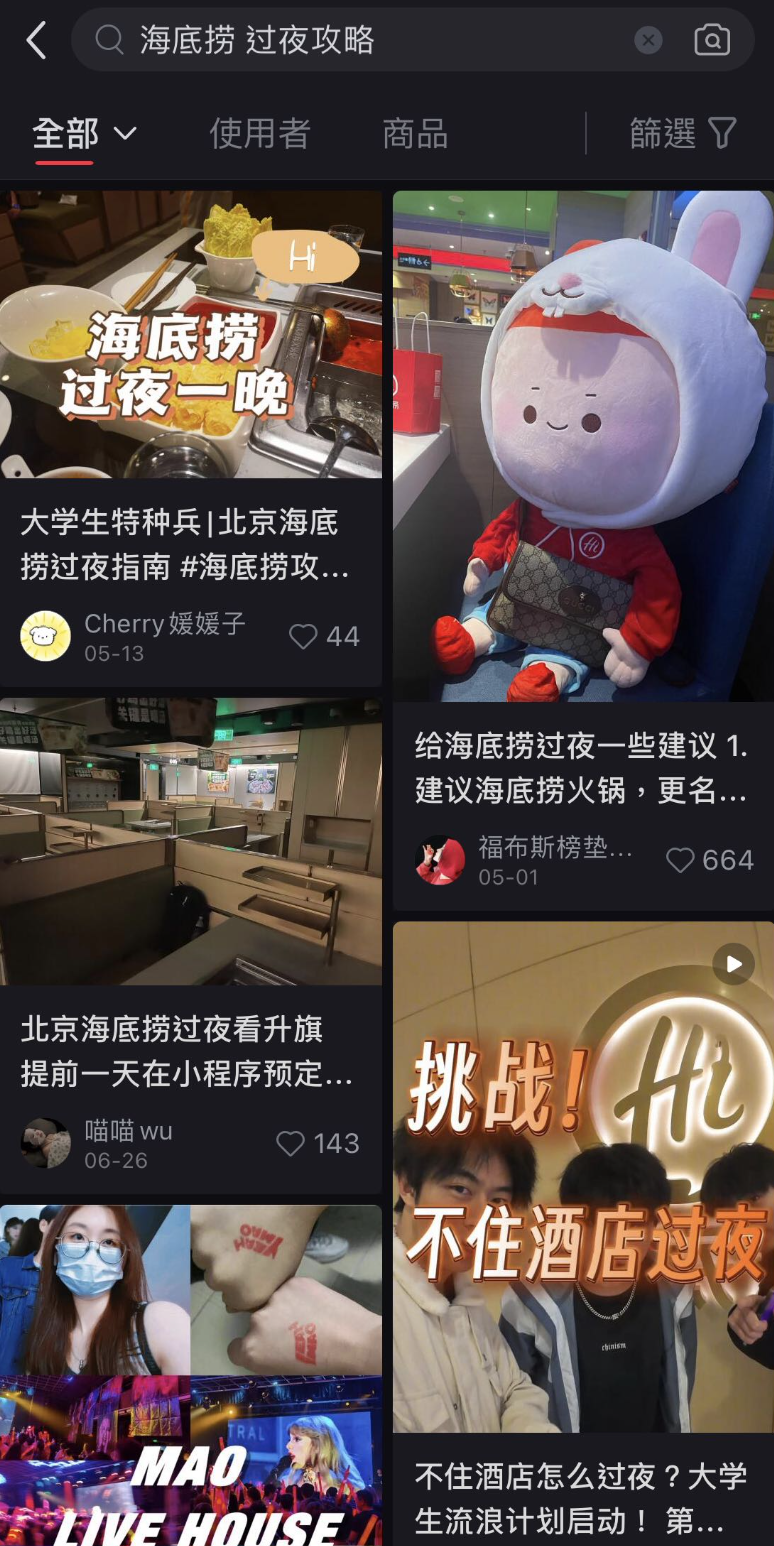View Cherry媛媛子's profile avatar
Image resolution: width=774 pixels, height=1546 pixels.
click(46, 636)
